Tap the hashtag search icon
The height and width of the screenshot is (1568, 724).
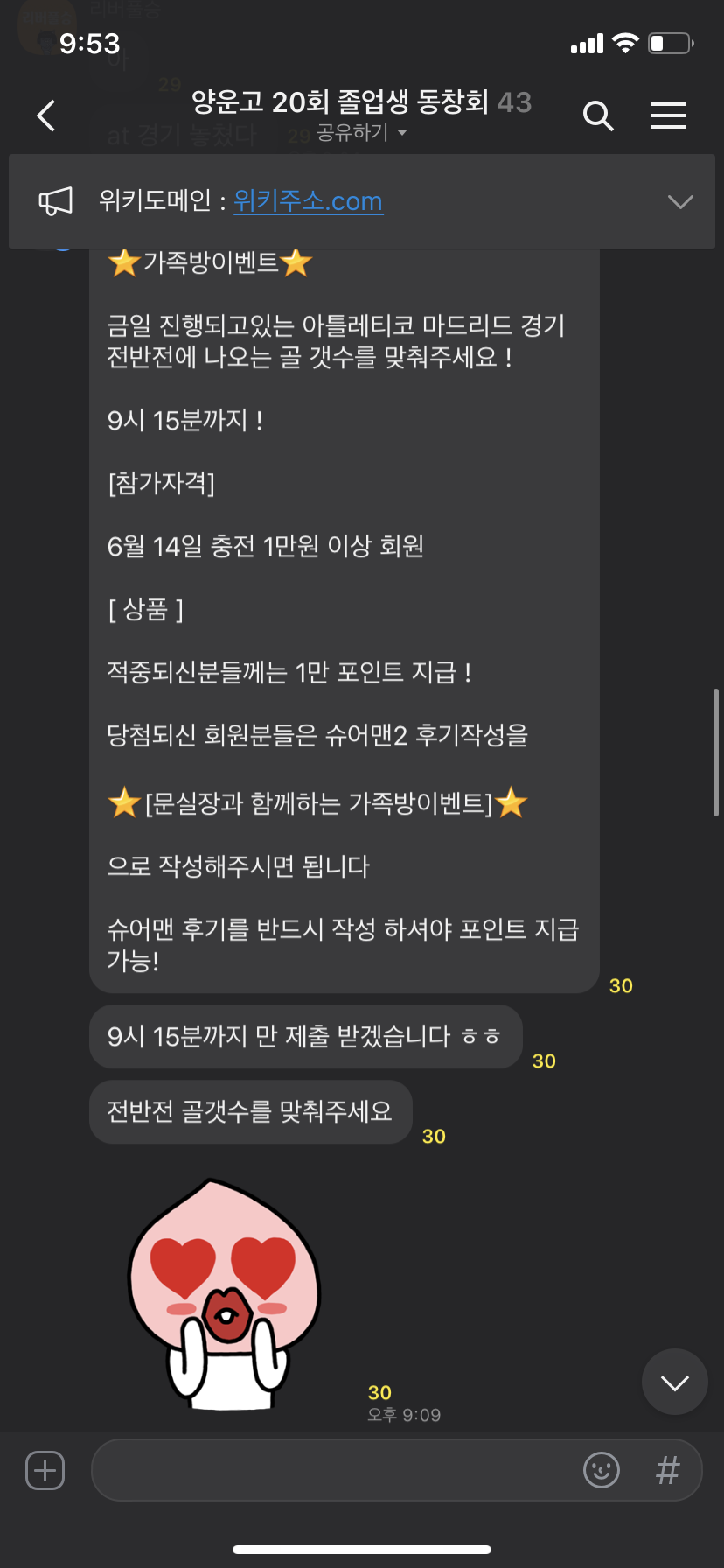(x=667, y=1470)
